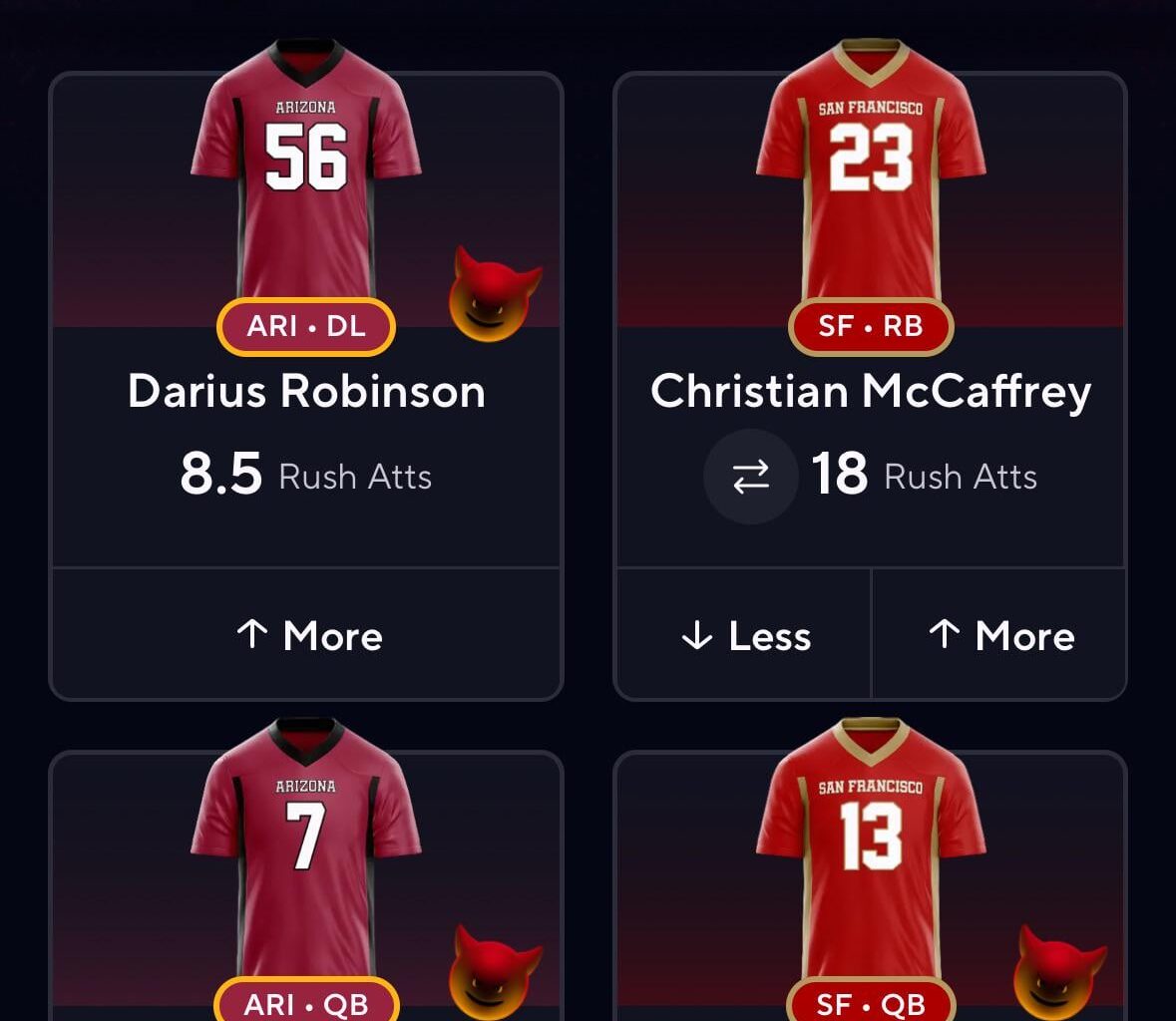Viewport: 1176px width, 1021px height.
Task: Open Christian McCaffrey's player card
Action: click(x=870, y=391)
